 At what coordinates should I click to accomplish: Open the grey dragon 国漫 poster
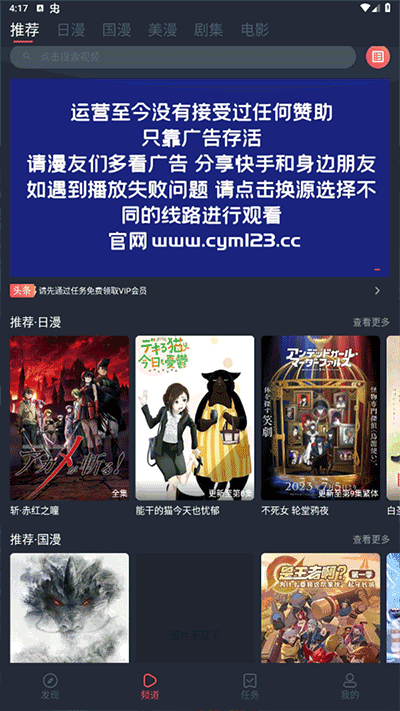[x=69, y=608]
